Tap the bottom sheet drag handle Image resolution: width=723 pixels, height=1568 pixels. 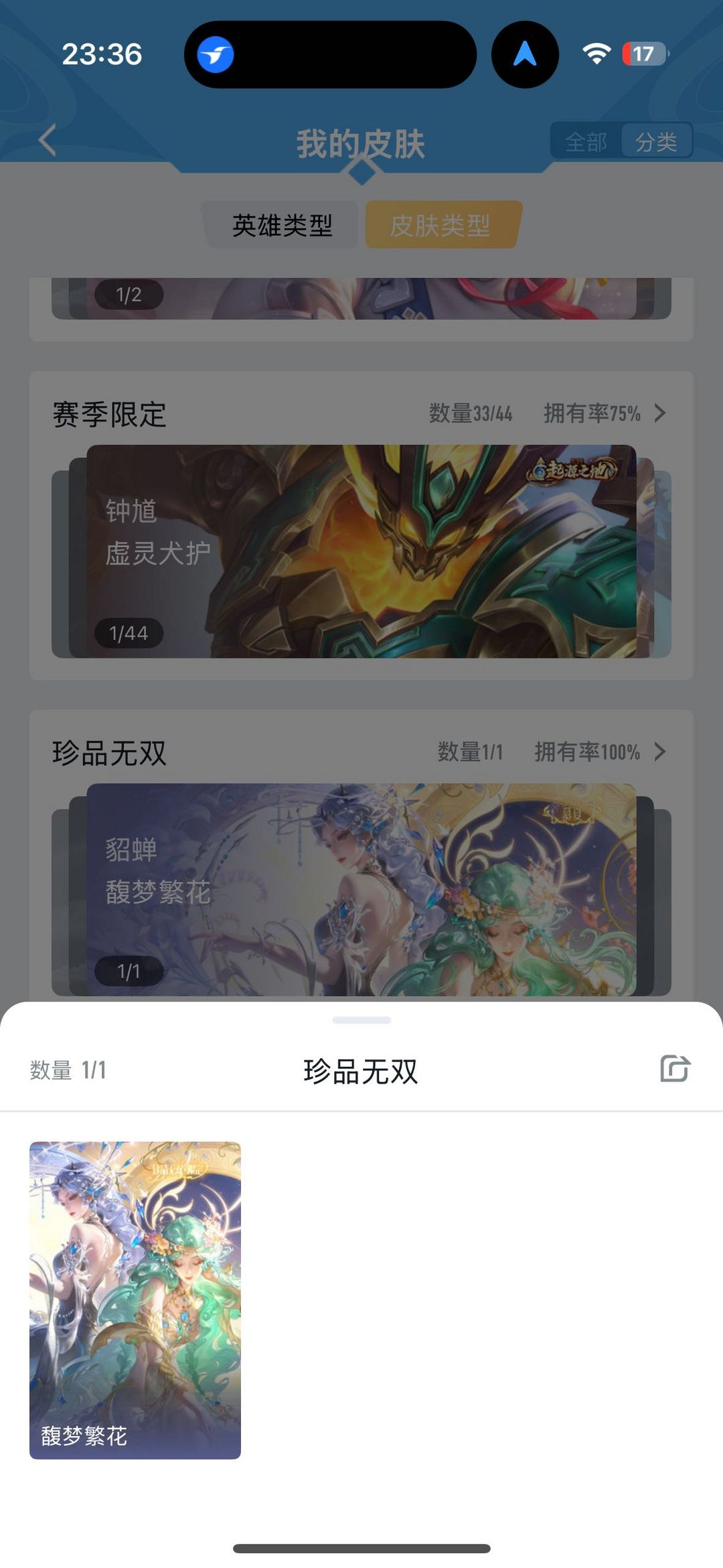point(361,1020)
